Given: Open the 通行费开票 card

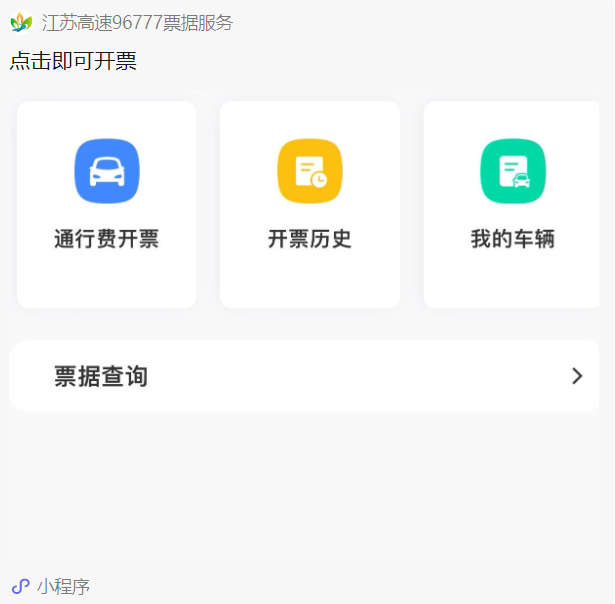Looking at the screenshot, I should pyautogui.click(x=107, y=204).
